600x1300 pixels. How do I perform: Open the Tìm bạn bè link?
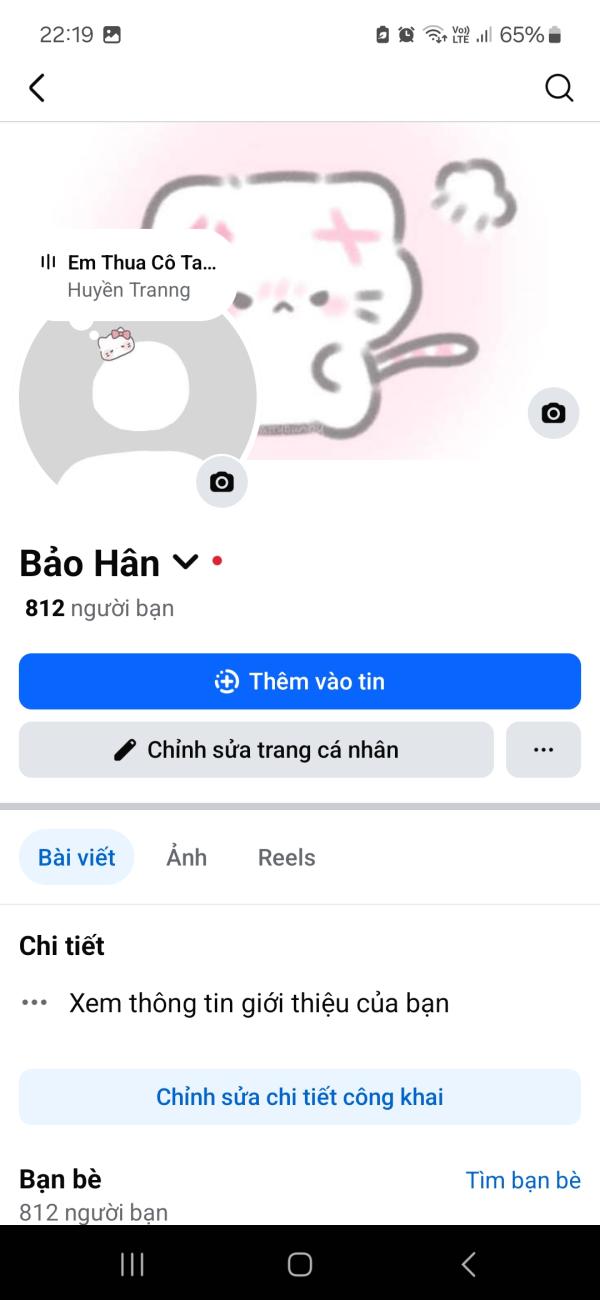(x=523, y=1180)
